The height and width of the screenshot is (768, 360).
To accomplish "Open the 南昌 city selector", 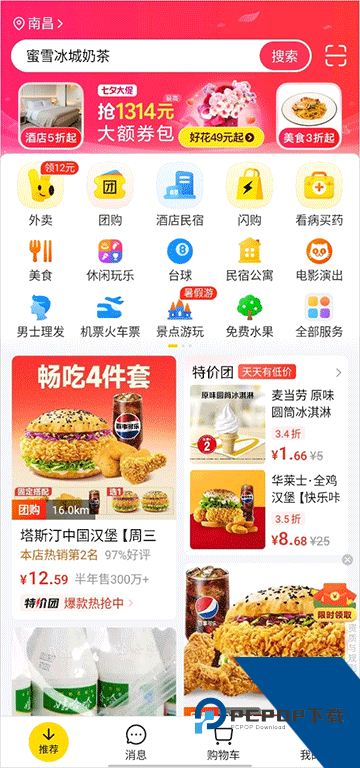I will click(x=39, y=23).
